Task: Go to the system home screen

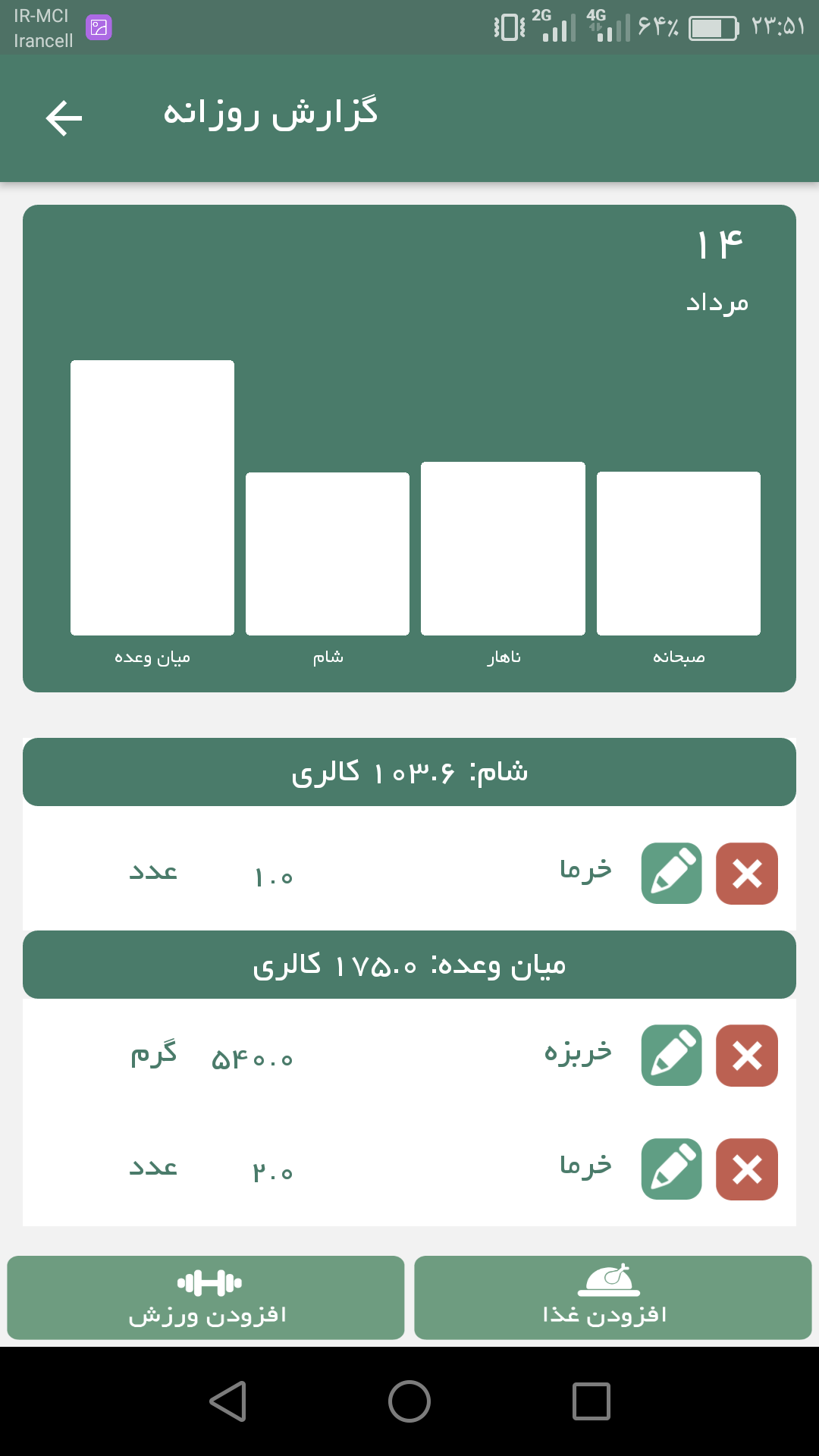Action: [x=409, y=1401]
